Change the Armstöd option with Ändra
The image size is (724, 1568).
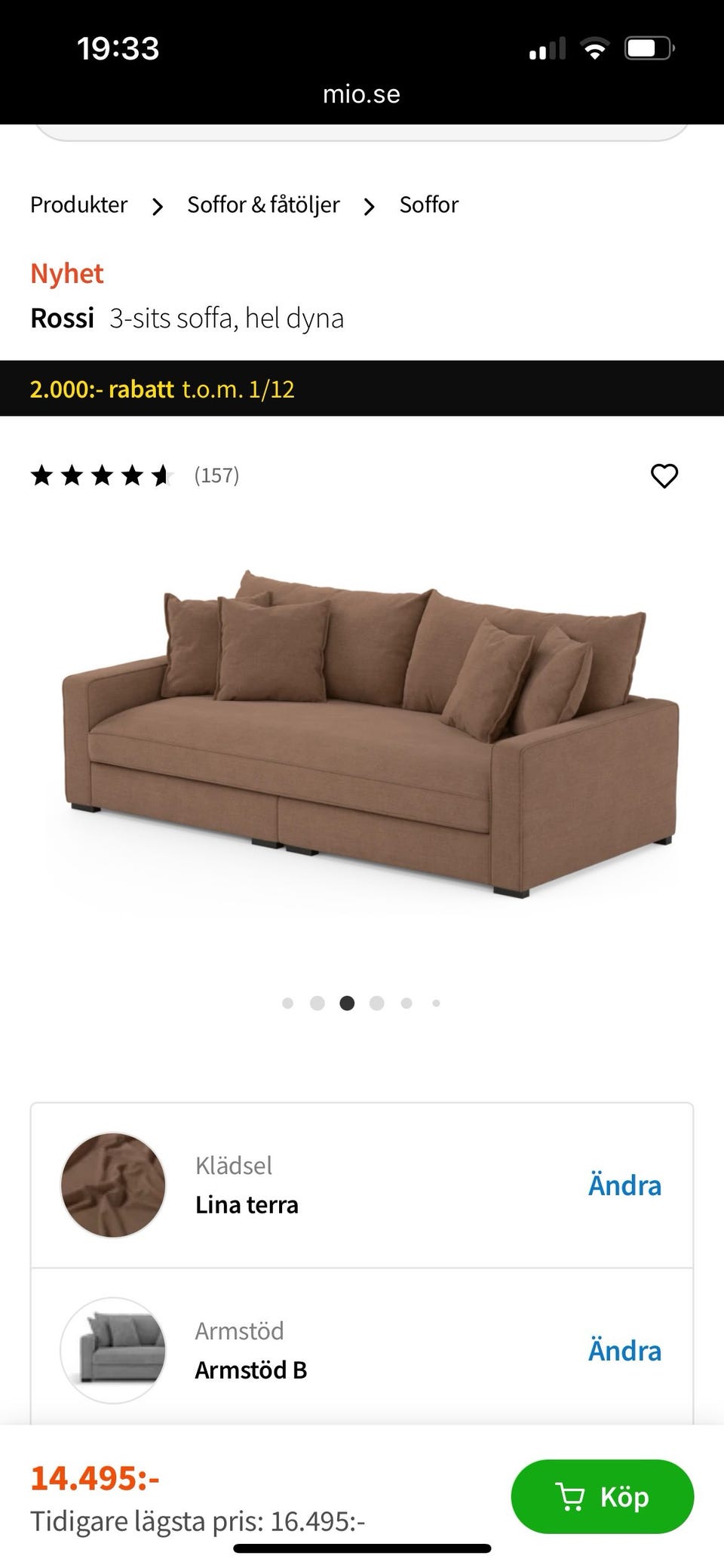pyautogui.click(x=624, y=1350)
